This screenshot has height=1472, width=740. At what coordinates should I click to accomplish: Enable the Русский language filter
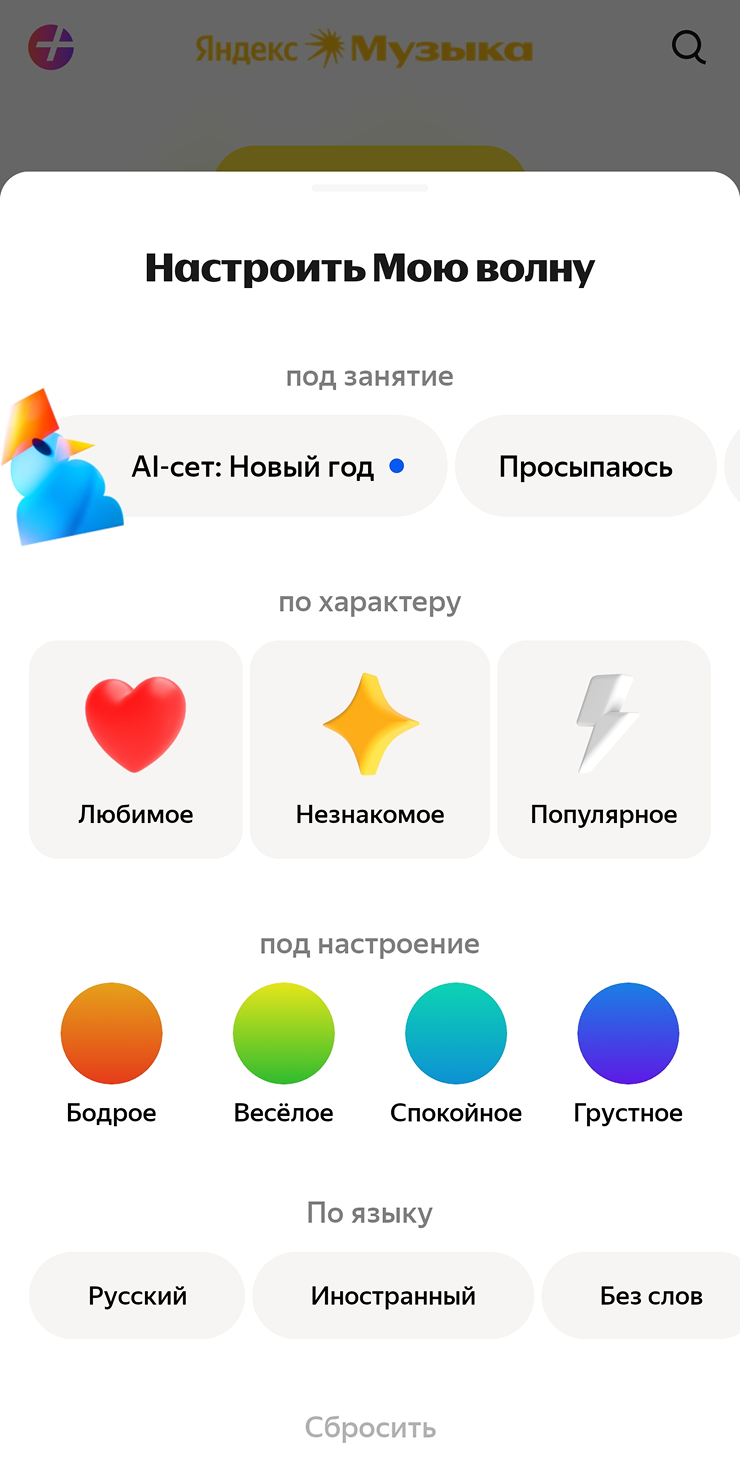136,1295
